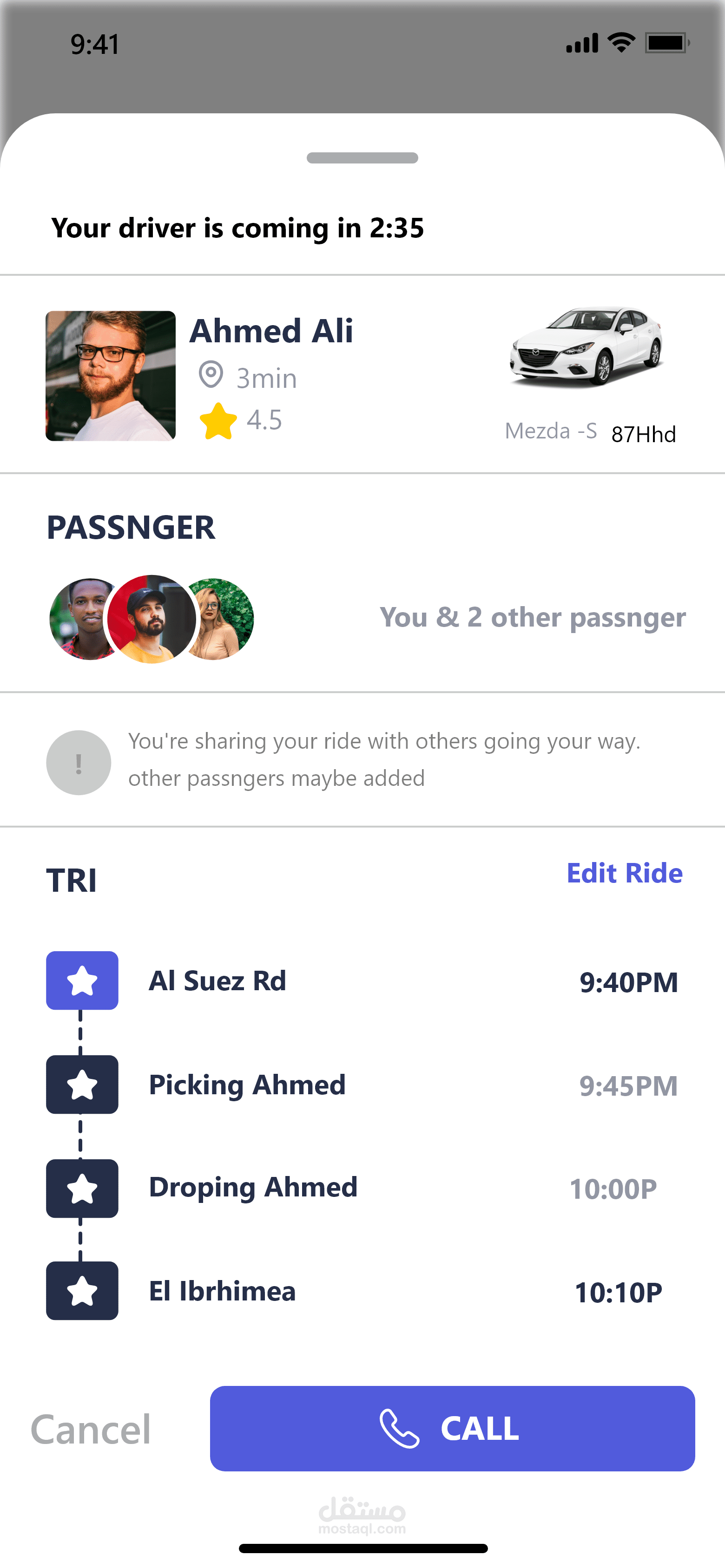Open driver Ahmed Ali's profile photo
This screenshot has height=1568, width=725.
(x=110, y=376)
